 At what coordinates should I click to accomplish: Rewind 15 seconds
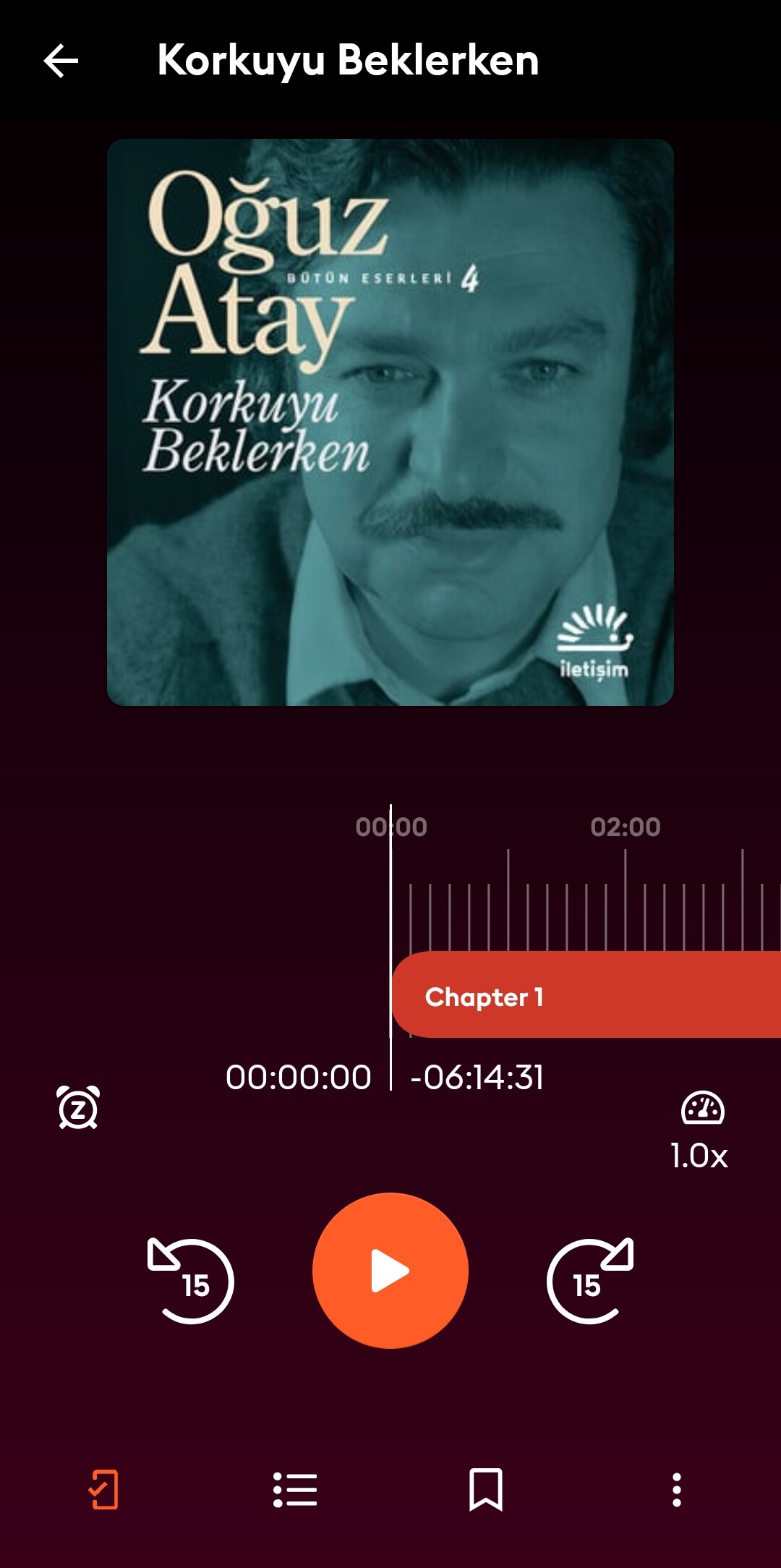[x=190, y=1280]
